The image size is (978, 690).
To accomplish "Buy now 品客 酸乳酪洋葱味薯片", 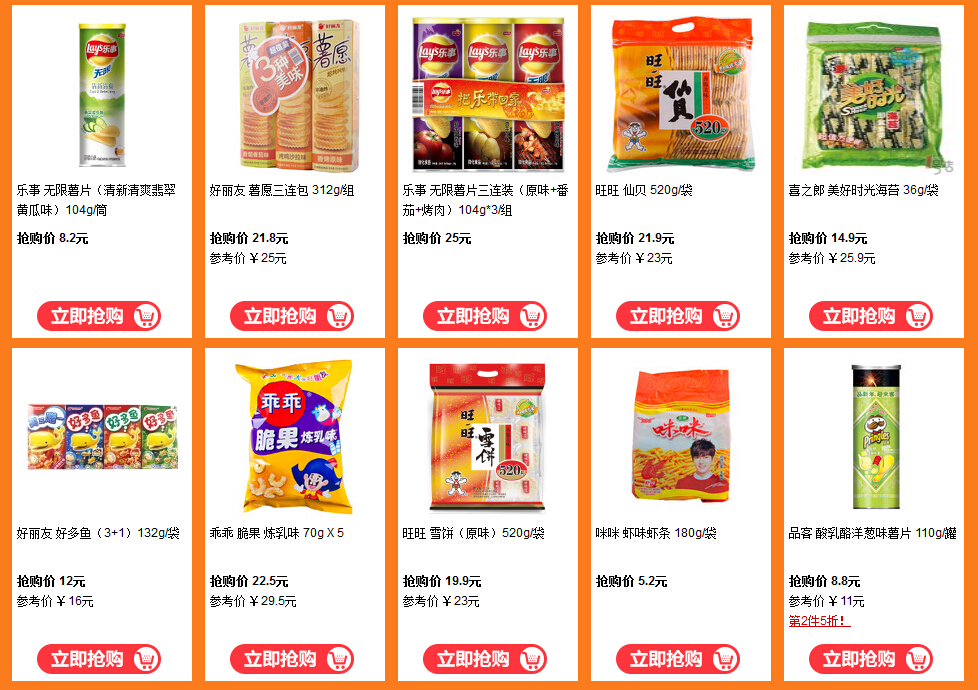I will point(871,659).
